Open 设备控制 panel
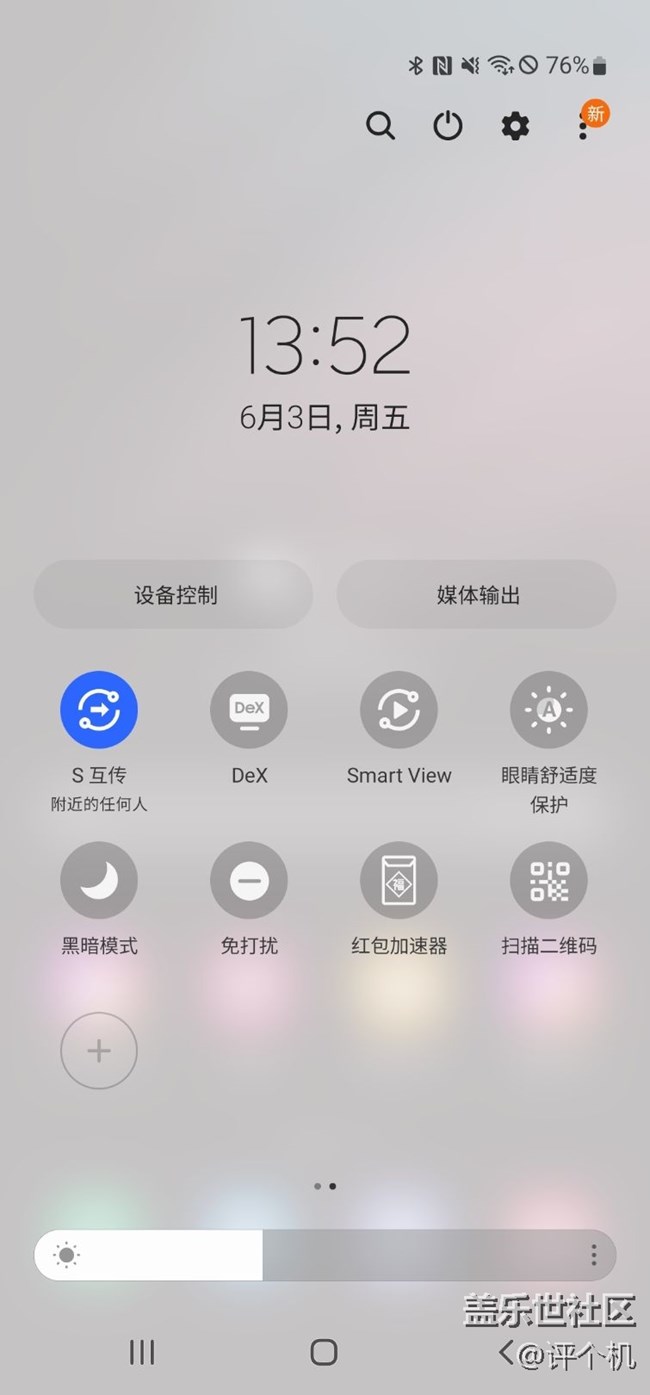Viewport: 650px width, 1395px height. click(x=174, y=595)
